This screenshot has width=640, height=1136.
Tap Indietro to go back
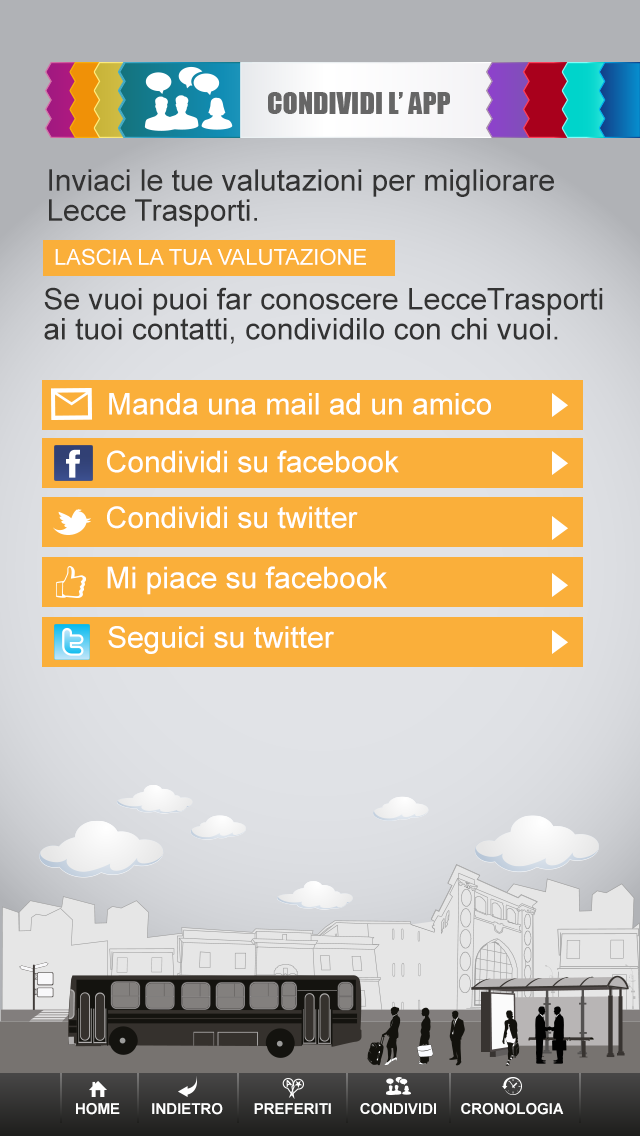tap(187, 1098)
